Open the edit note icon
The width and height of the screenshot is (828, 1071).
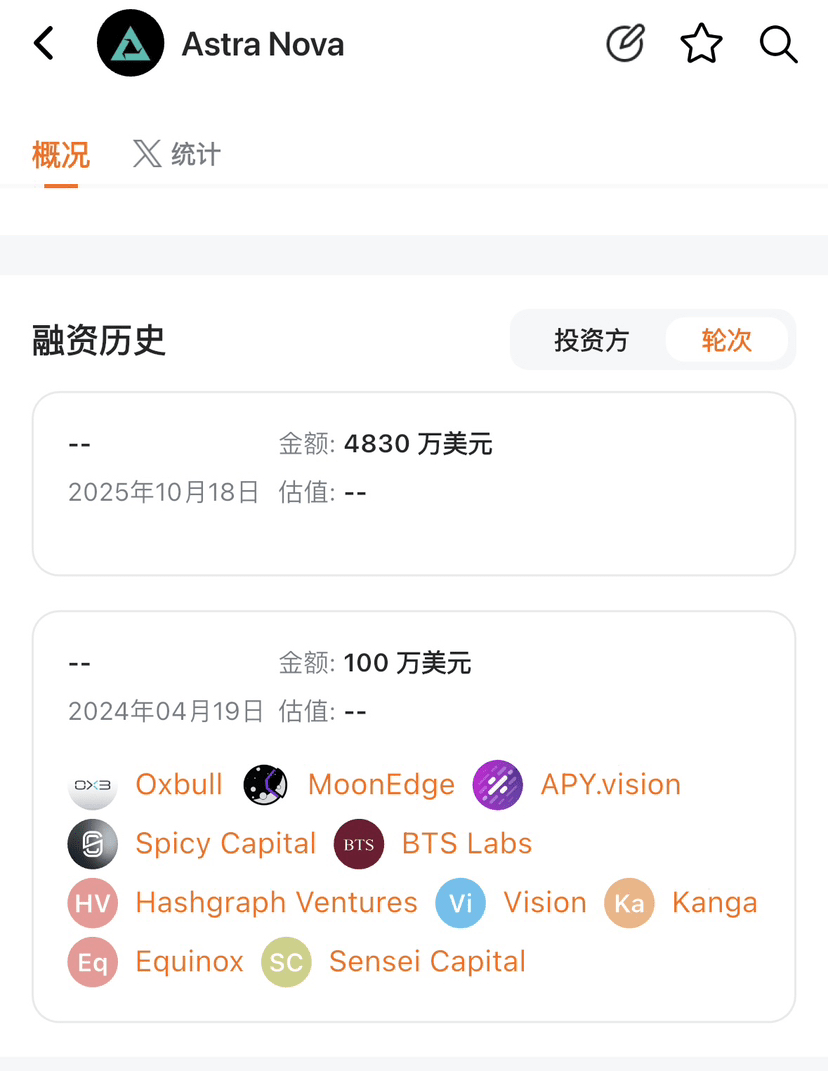tap(625, 44)
